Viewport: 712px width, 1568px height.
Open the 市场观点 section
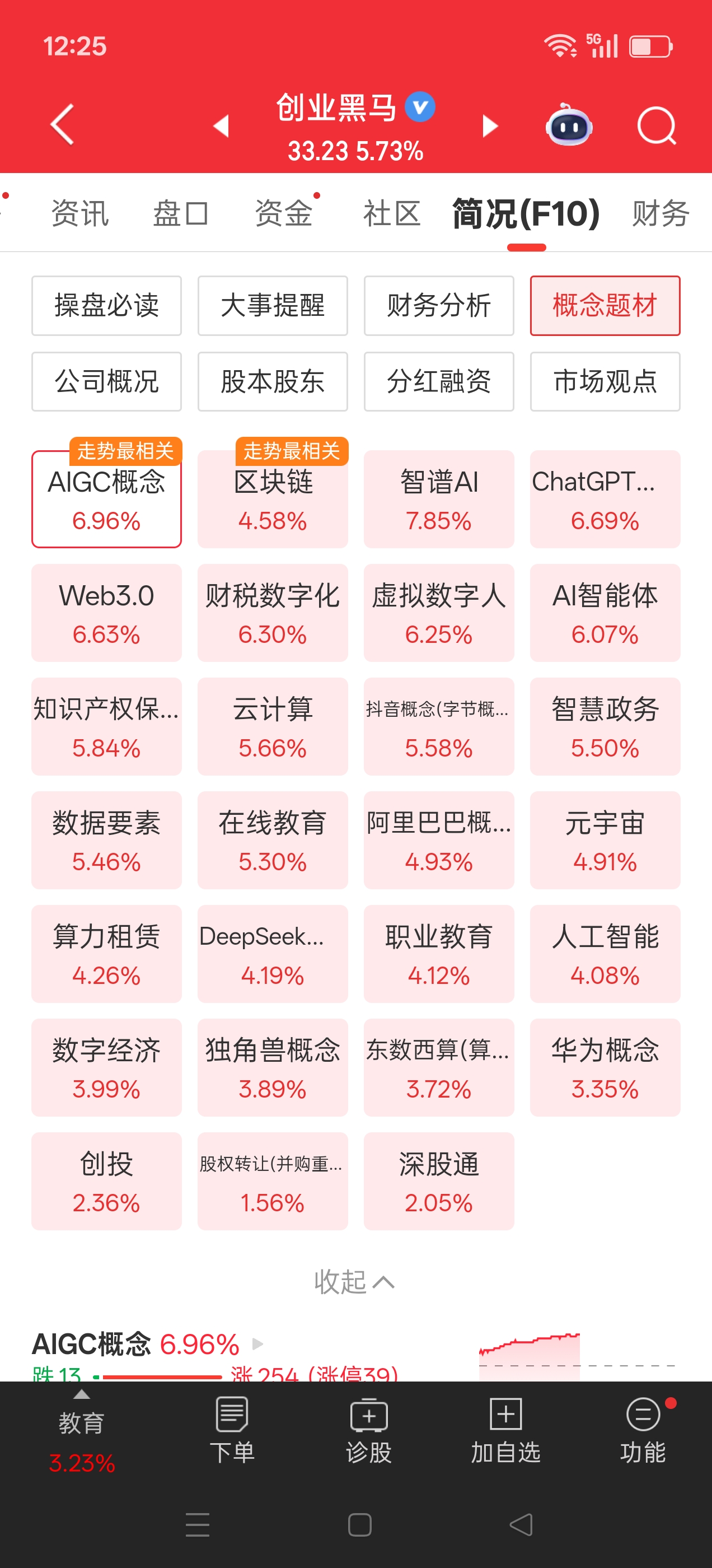coord(605,382)
